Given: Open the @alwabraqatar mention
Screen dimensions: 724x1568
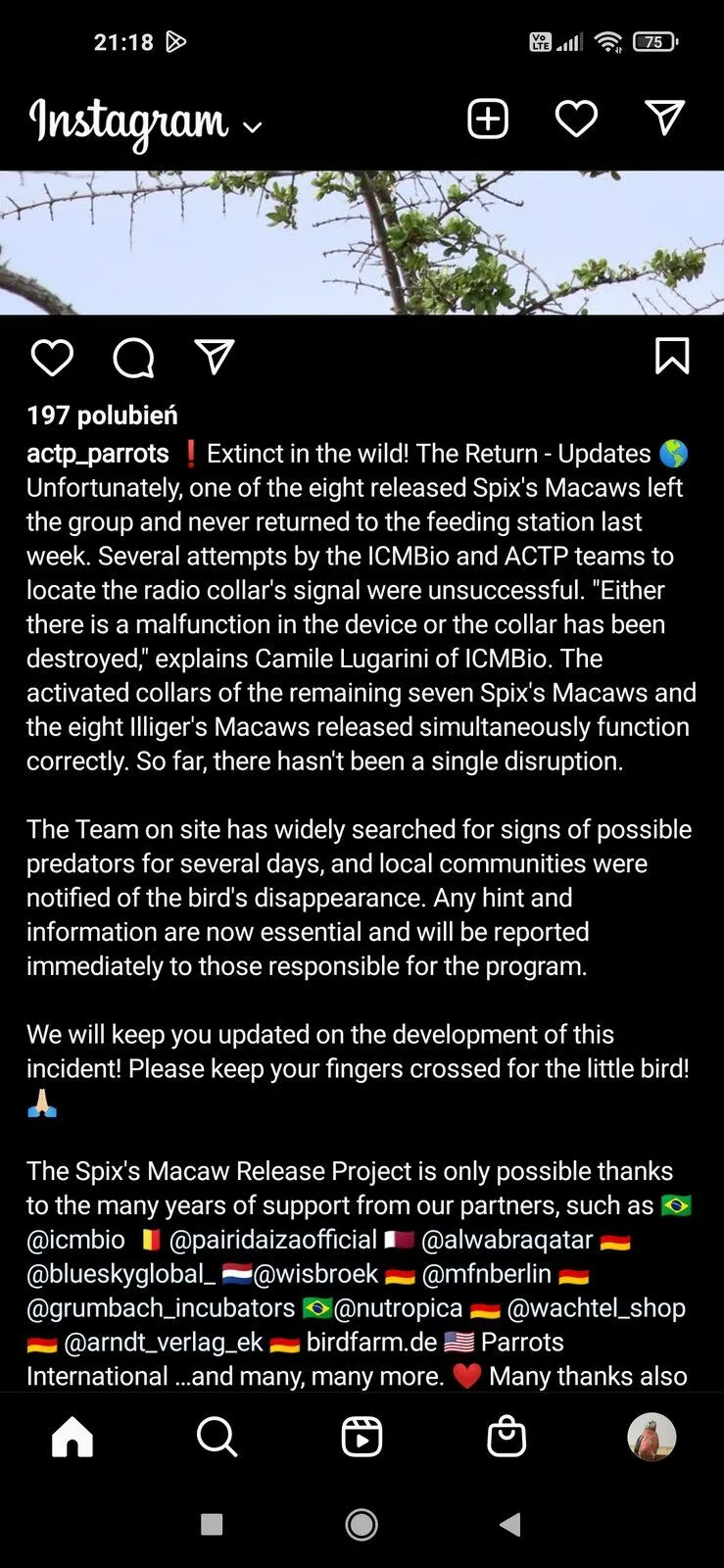Looking at the screenshot, I should pyautogui.click(x=507, y=1240).
